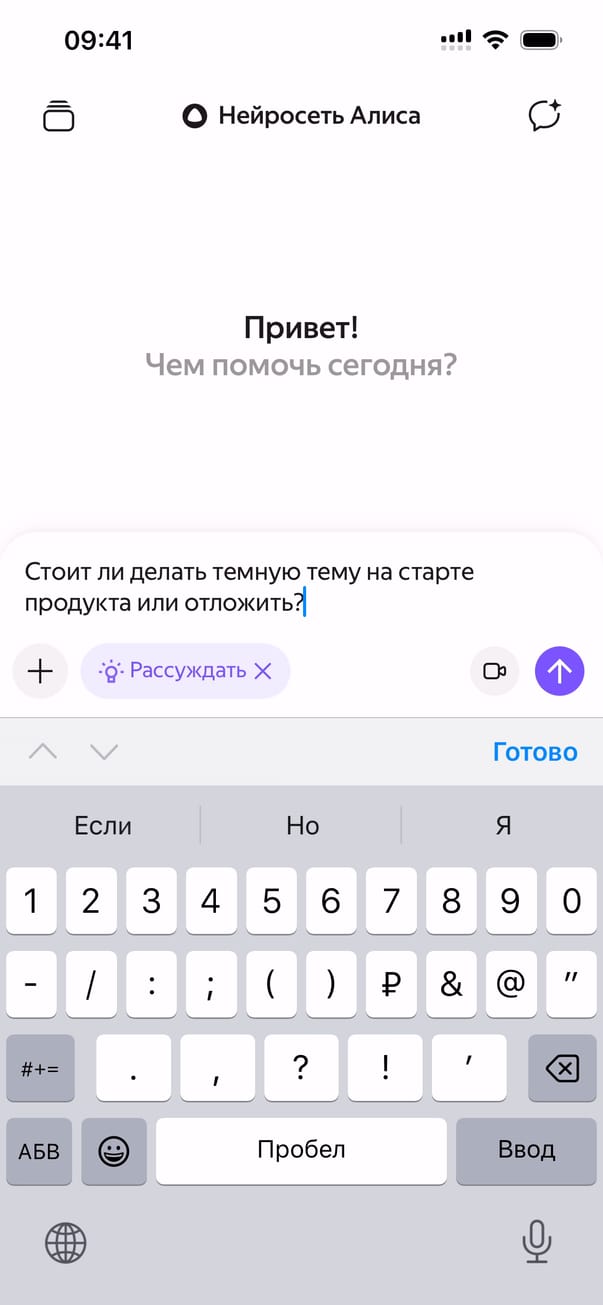Insert the suggestion Если

pyautogui.click(x=103, y=826)
